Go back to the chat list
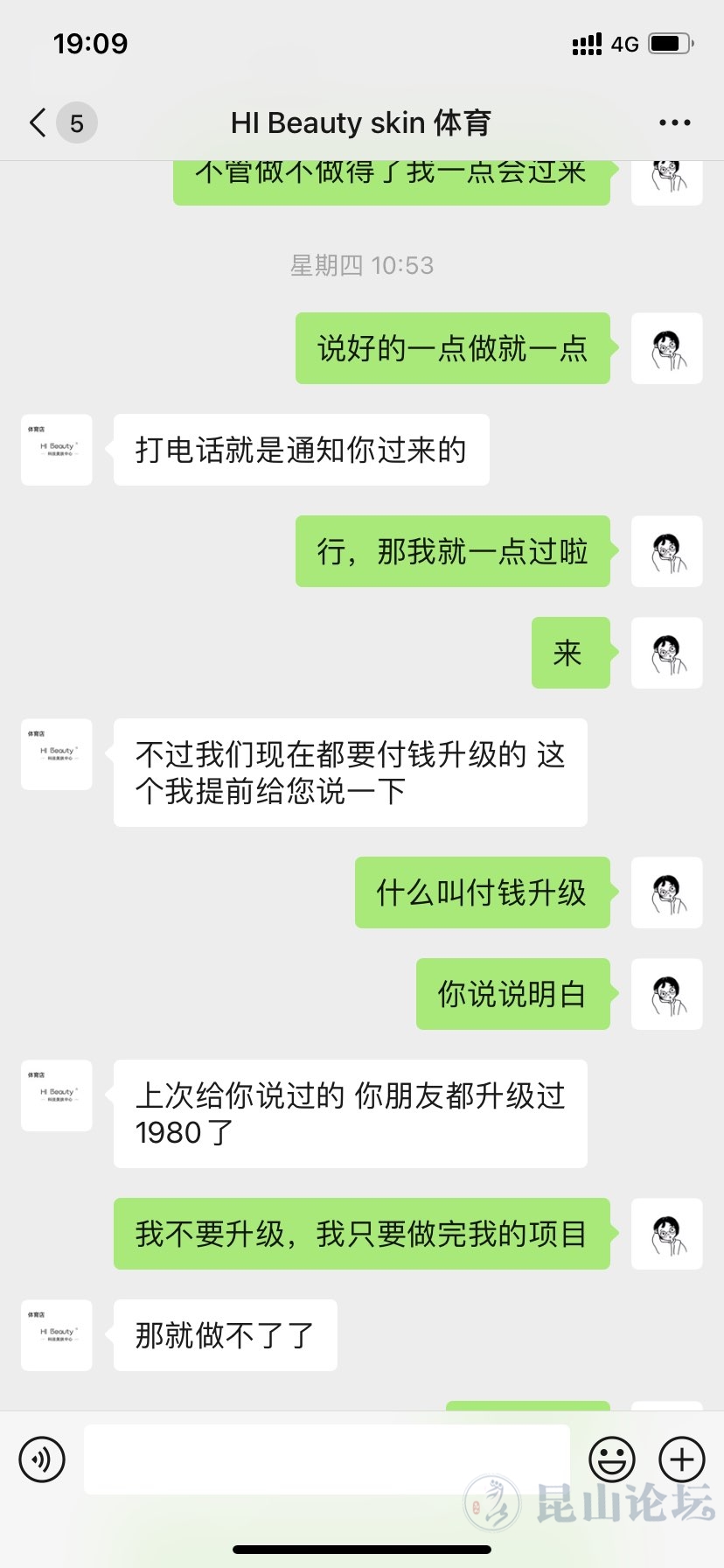 tap(38, 123)
